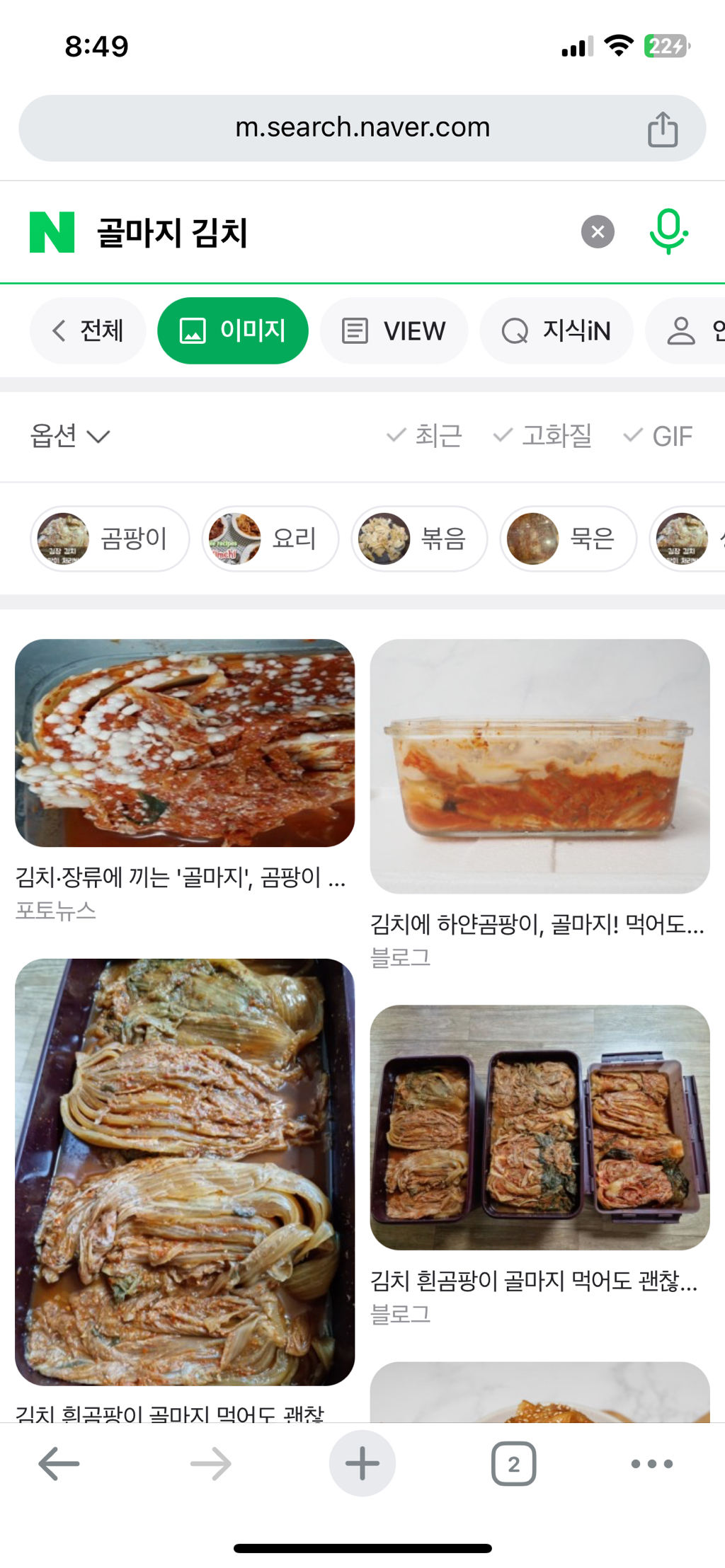Expand the 옵션 dropdown
This screenshot has width=725, height=1568.
click(x=70, y=436)
